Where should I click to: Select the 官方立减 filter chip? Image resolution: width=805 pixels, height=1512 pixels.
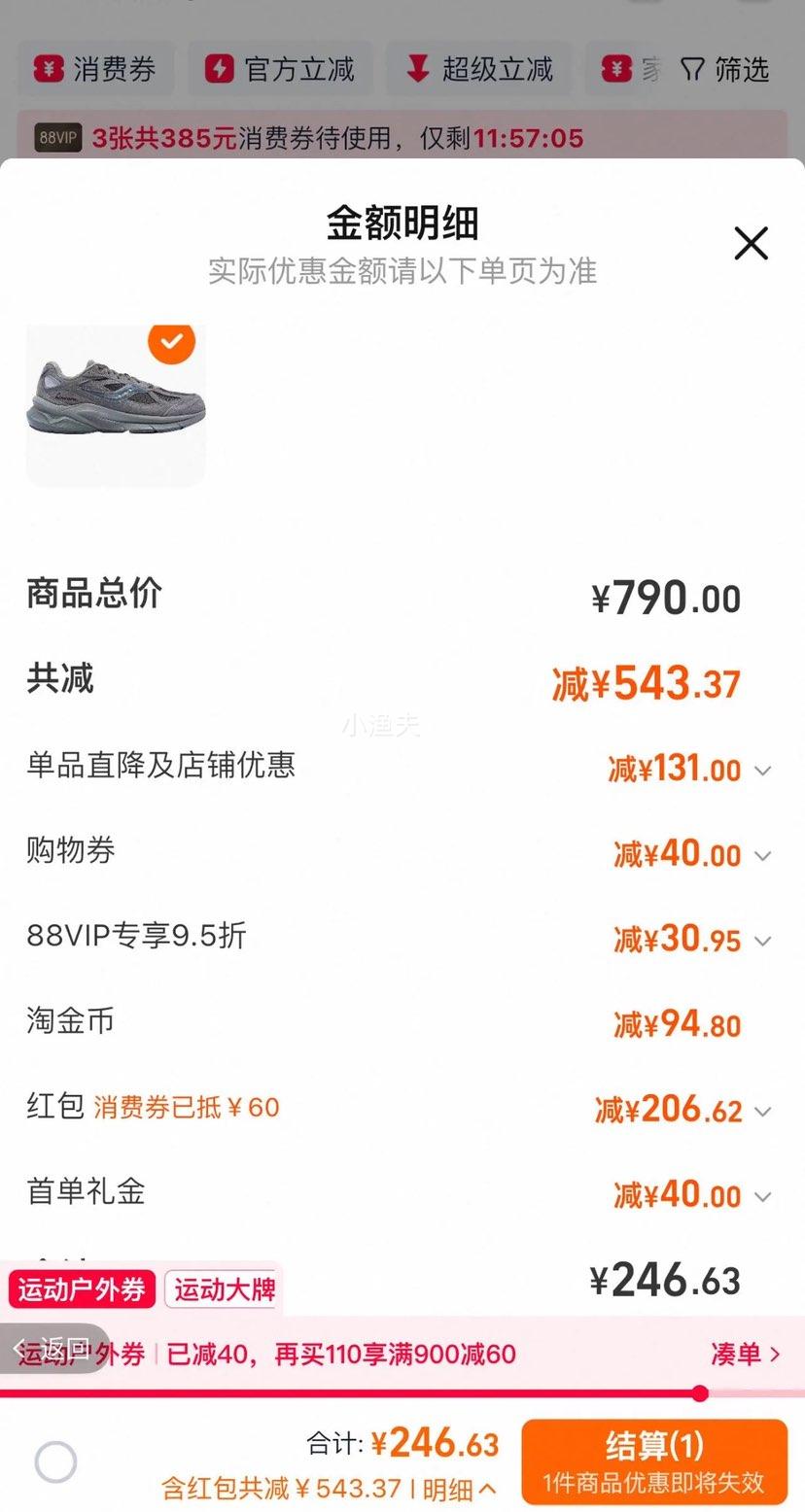tap(281, 69)
